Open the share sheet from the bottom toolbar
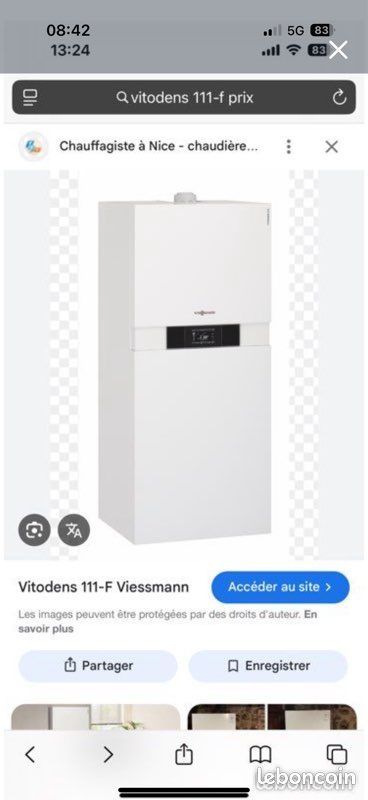 point(184,754)
